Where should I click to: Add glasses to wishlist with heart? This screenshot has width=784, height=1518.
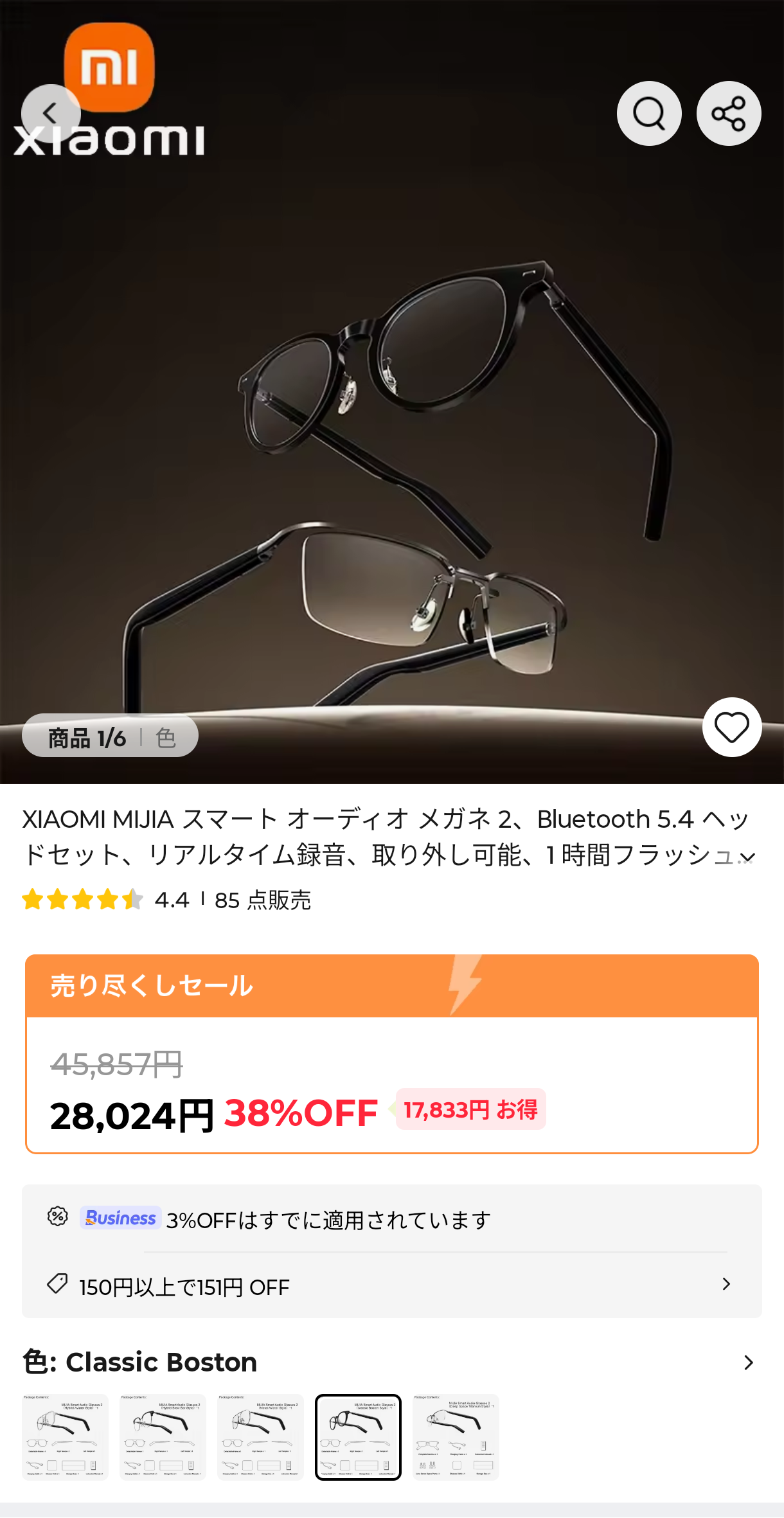point(731,728)
